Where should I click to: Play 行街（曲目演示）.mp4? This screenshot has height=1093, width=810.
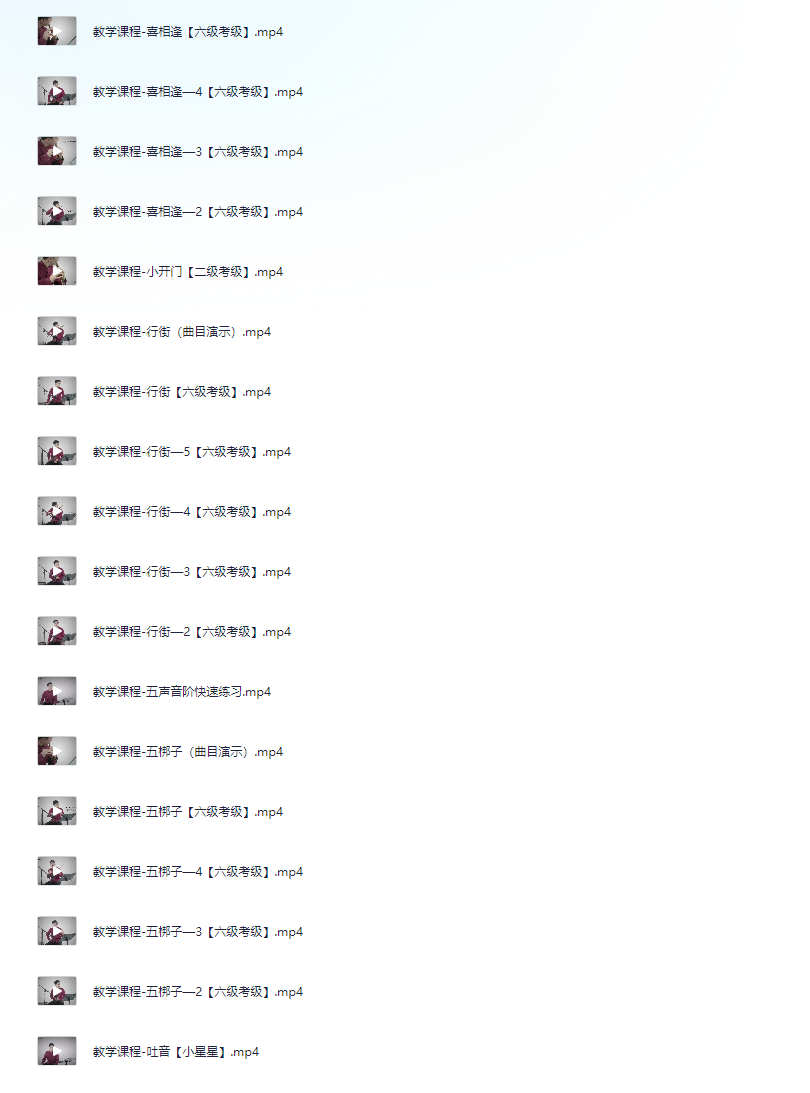[x=181, y=332]
